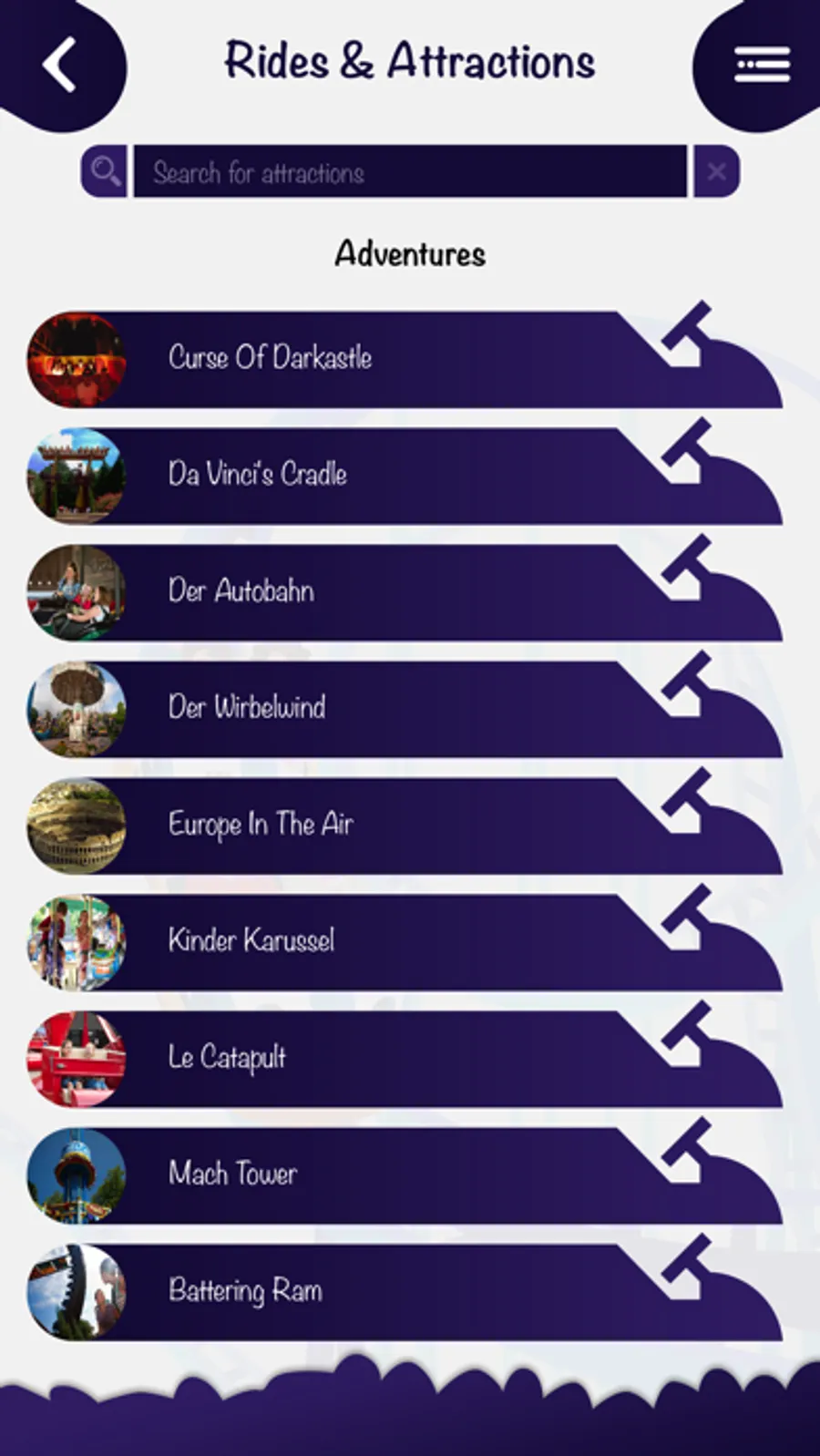This screenshot has width=820, height=1456.
Task: Select Da Vinci's Cradle
Action: [x=364, y=475]
